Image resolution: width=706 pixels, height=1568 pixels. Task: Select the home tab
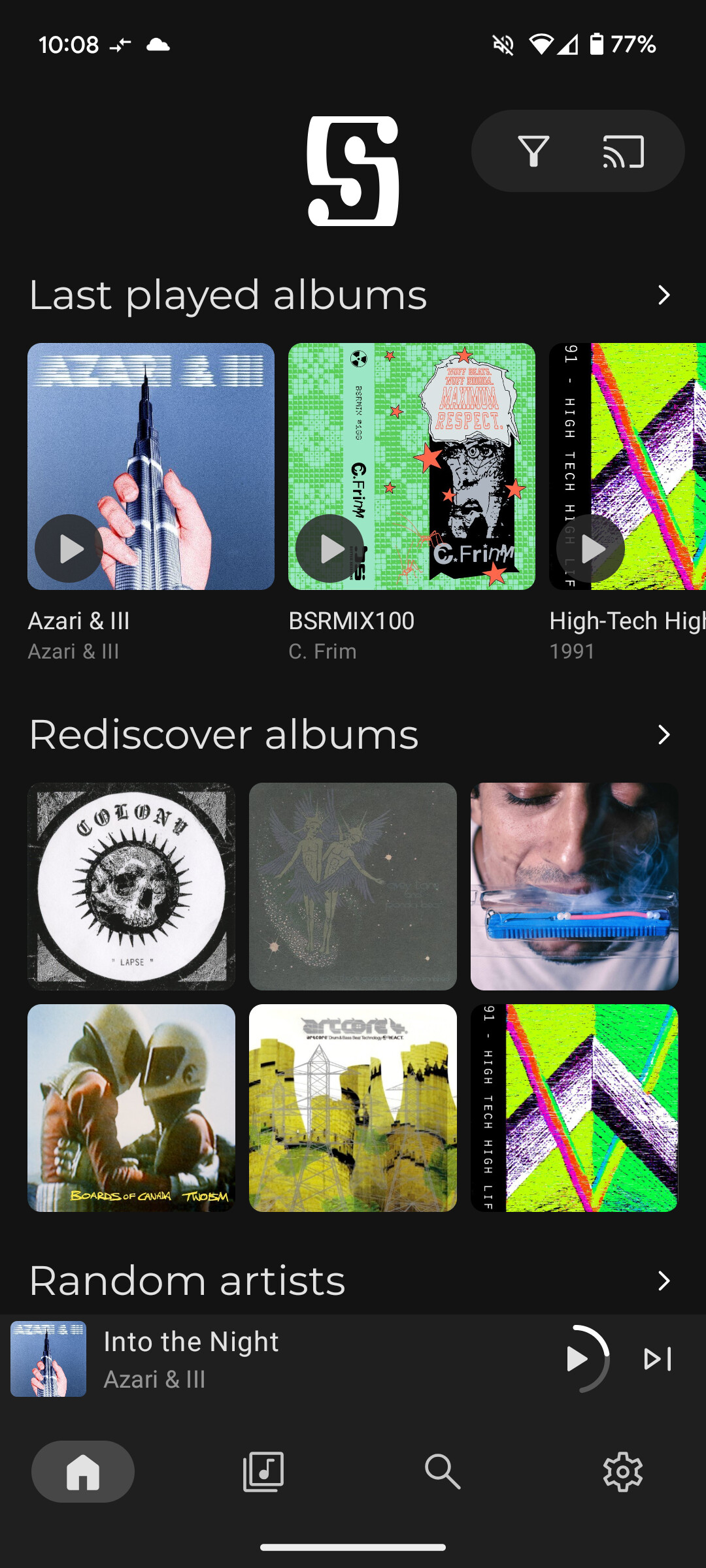point(83,1472)
